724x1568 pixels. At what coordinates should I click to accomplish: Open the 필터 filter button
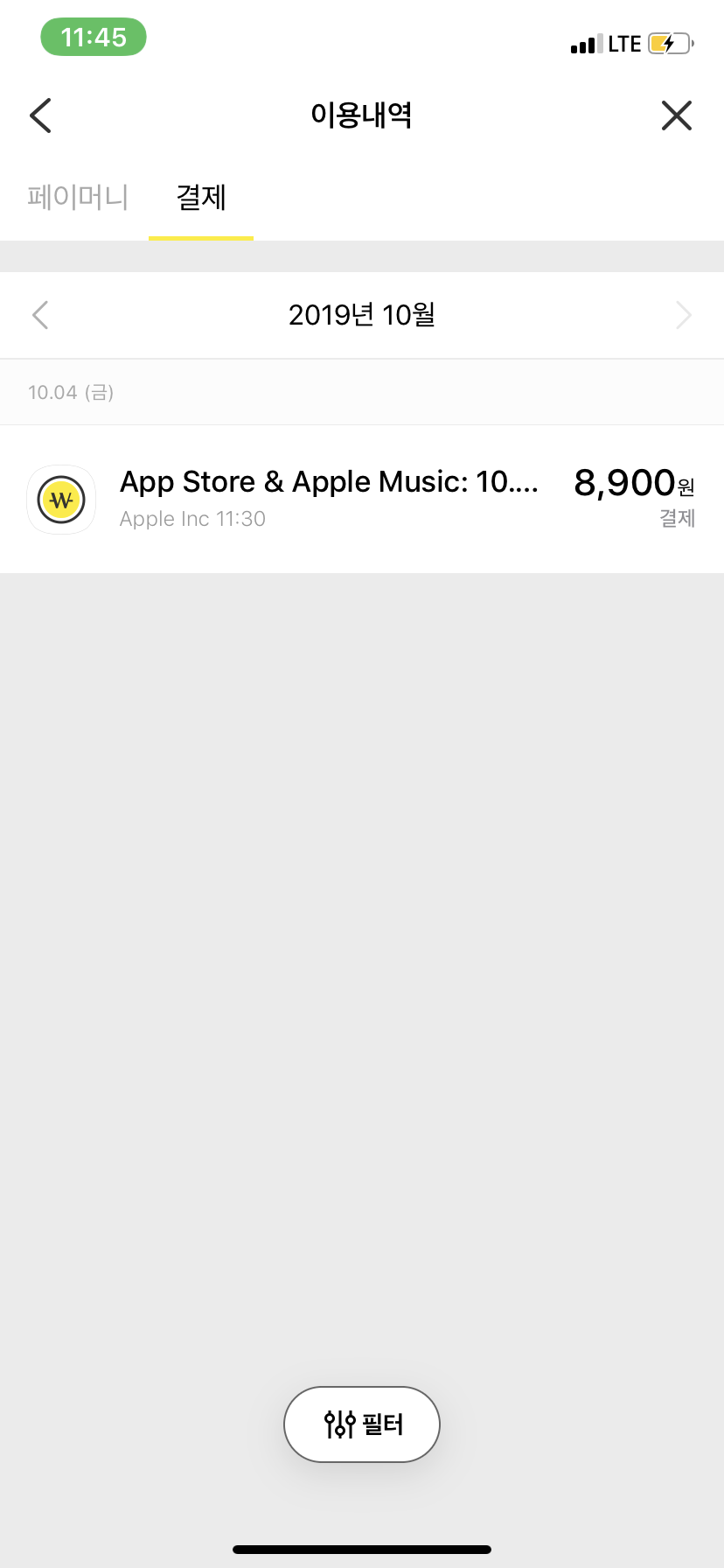pos(362,1424)
